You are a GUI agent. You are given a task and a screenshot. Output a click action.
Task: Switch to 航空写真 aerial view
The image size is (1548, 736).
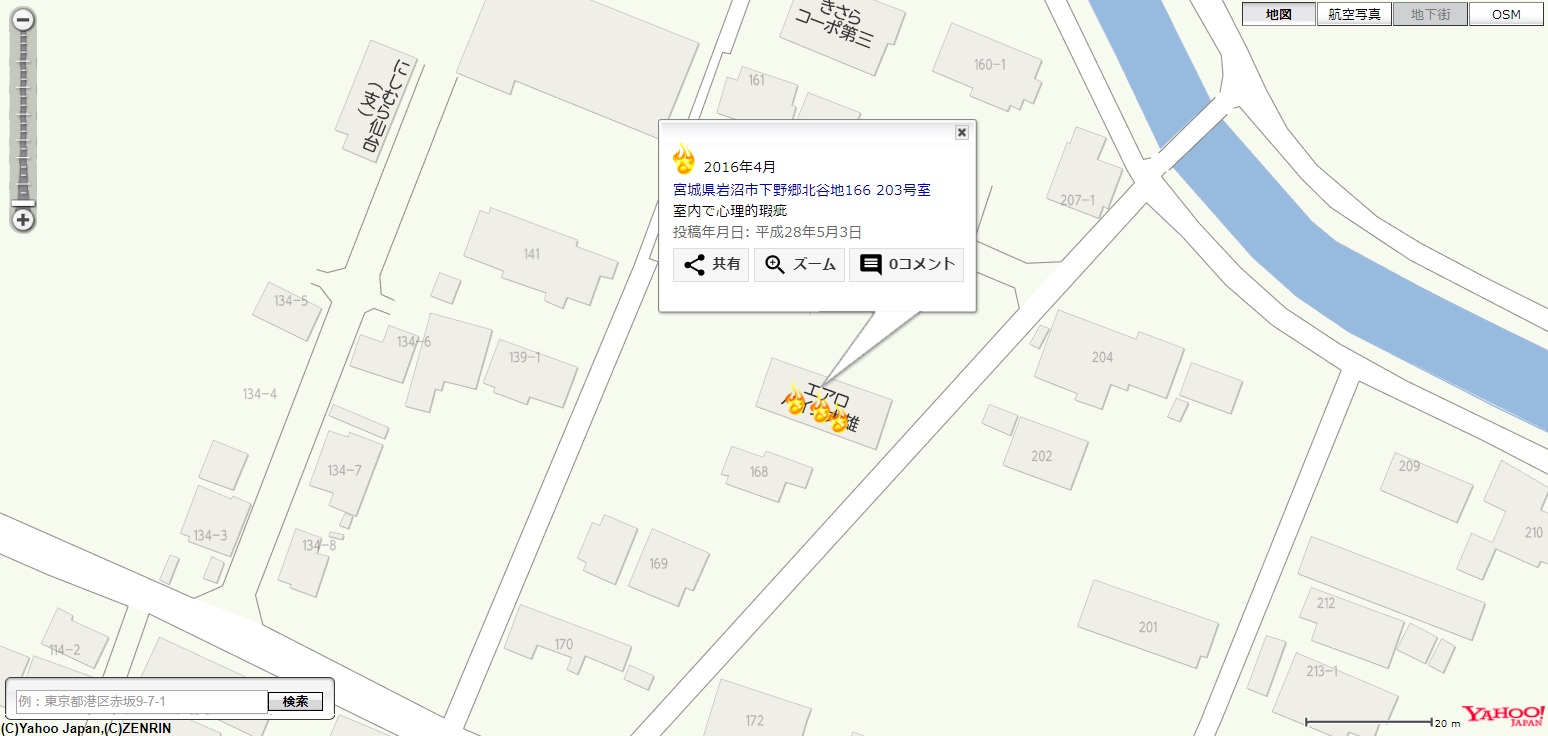[1354, 14]
